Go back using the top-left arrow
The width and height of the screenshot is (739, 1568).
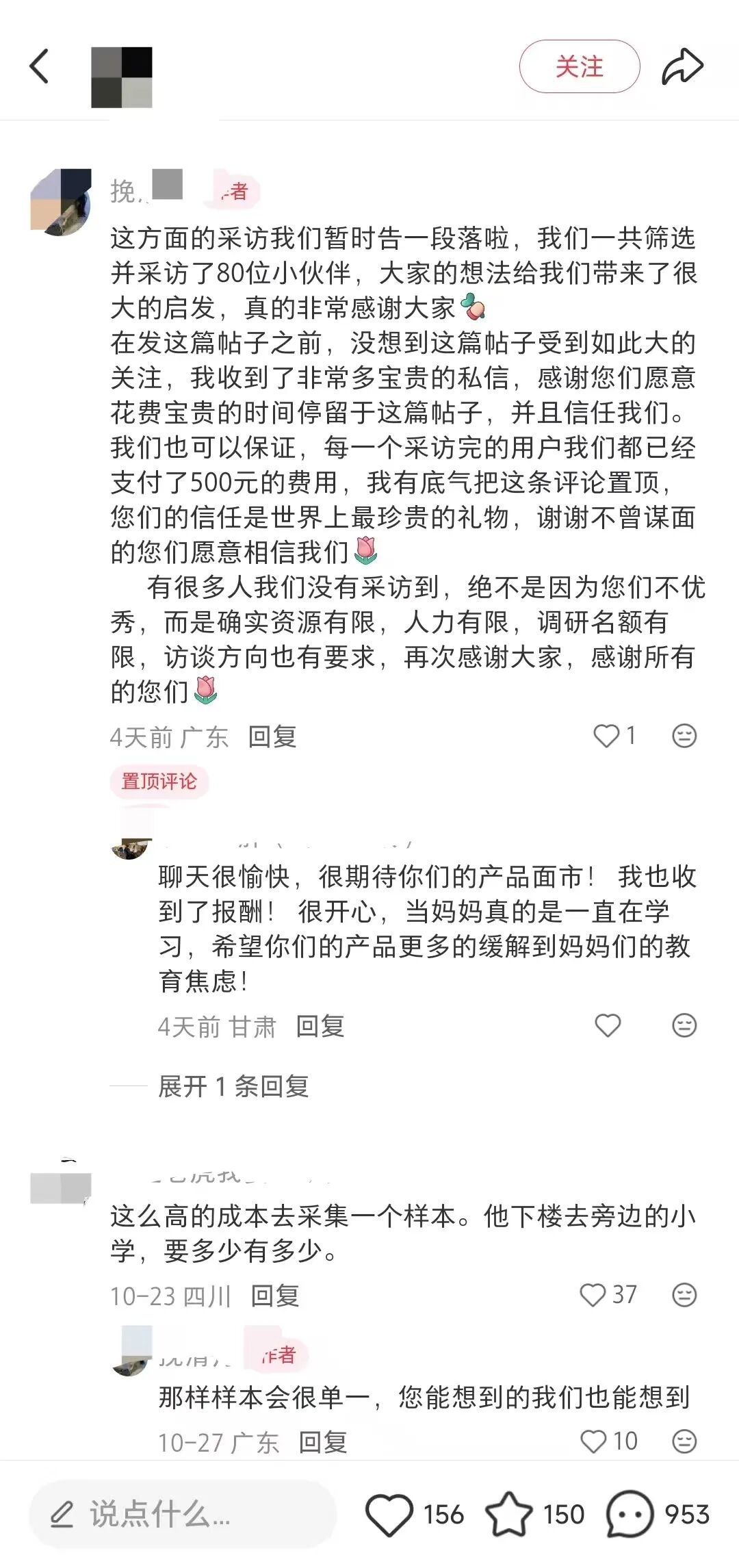pos(39,66)
